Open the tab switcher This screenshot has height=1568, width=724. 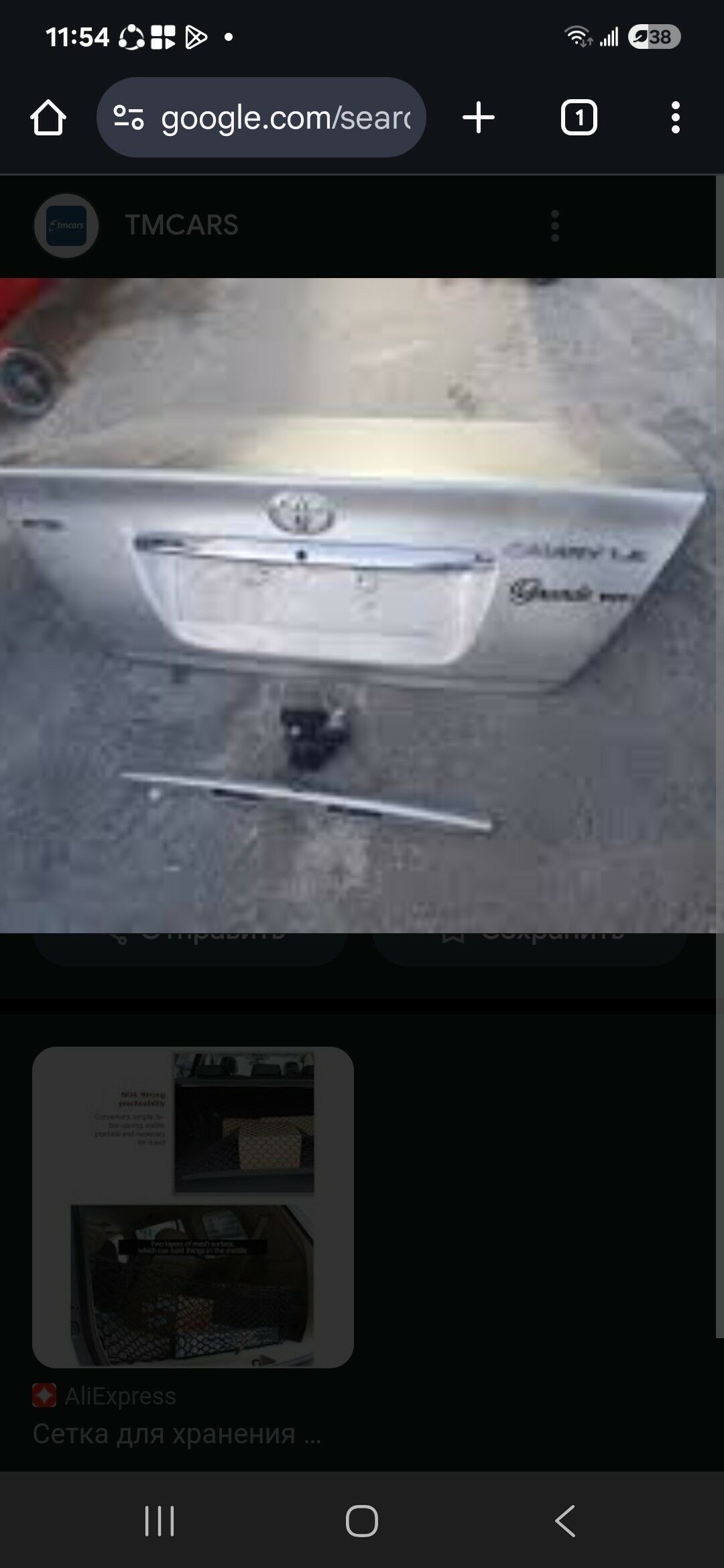click(579, 118)
